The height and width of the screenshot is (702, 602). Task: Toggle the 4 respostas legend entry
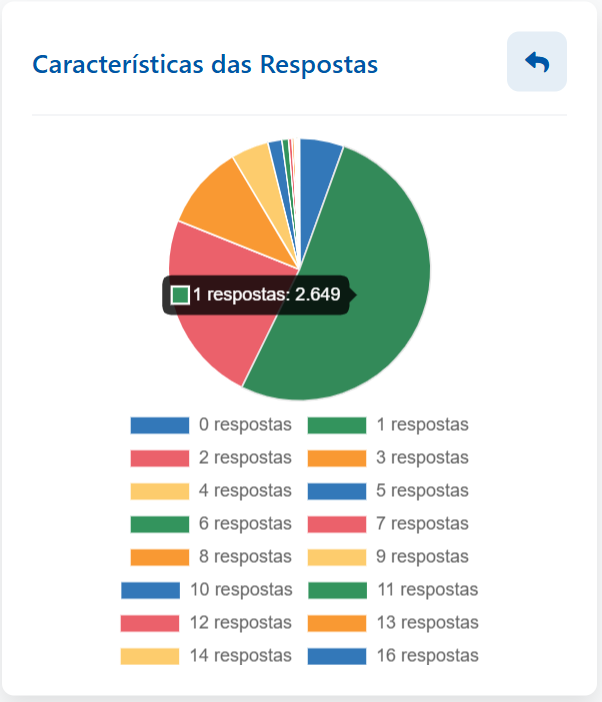(211, 491)
